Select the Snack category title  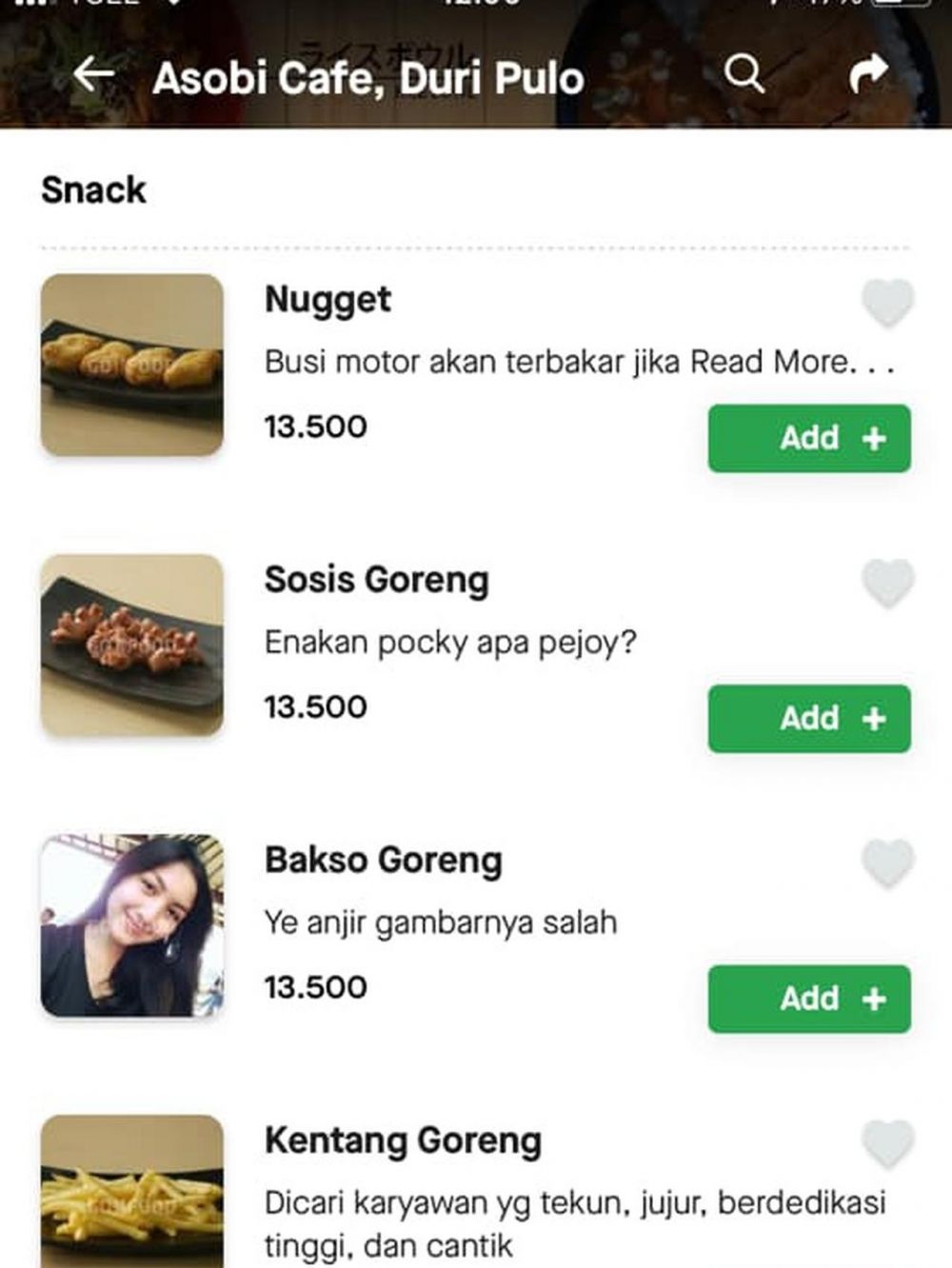[91, 188]
